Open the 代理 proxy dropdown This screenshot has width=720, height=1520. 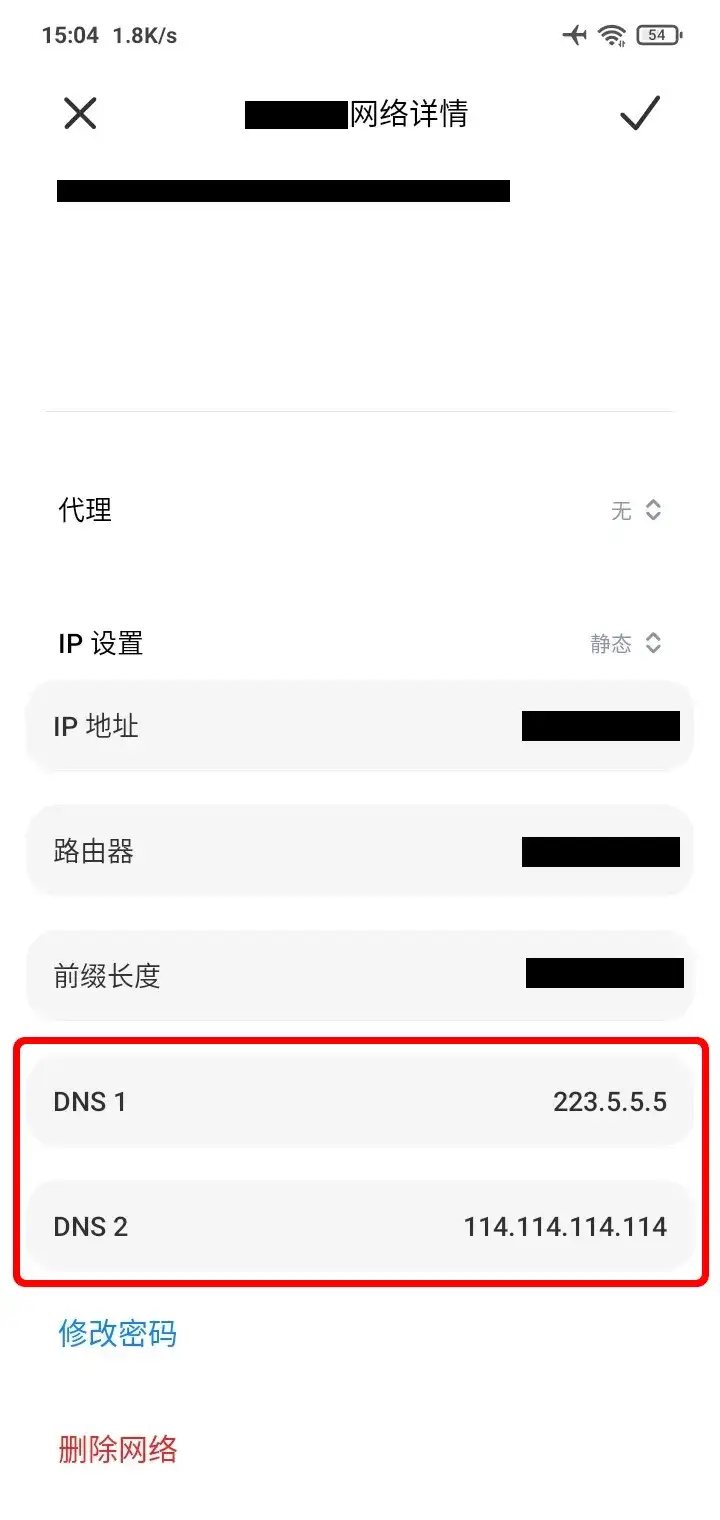[636, 511]
